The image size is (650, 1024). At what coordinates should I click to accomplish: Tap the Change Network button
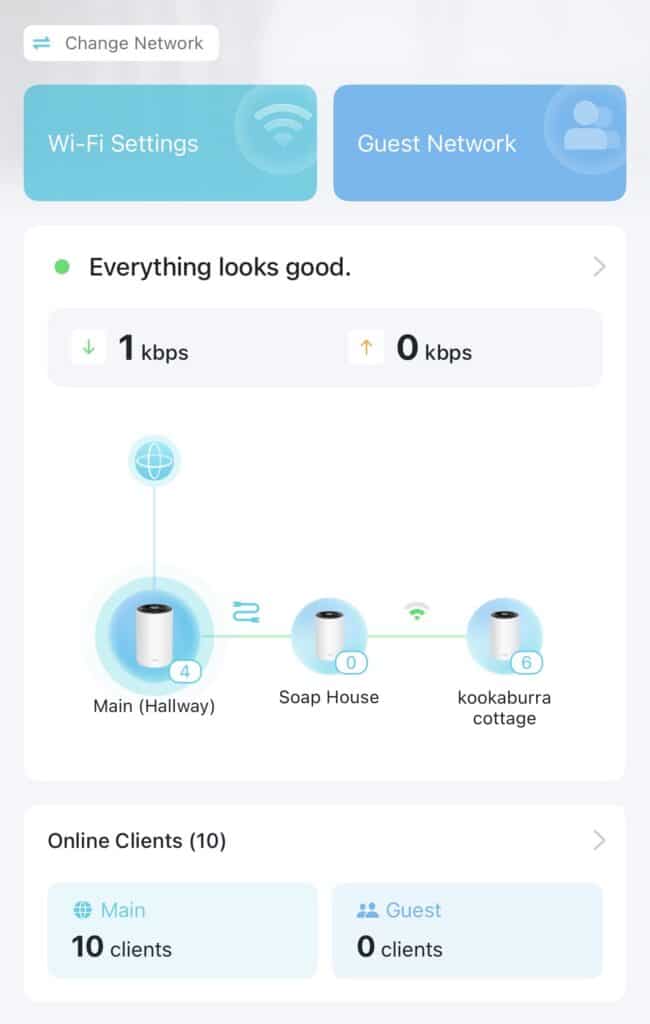point(120,43)
